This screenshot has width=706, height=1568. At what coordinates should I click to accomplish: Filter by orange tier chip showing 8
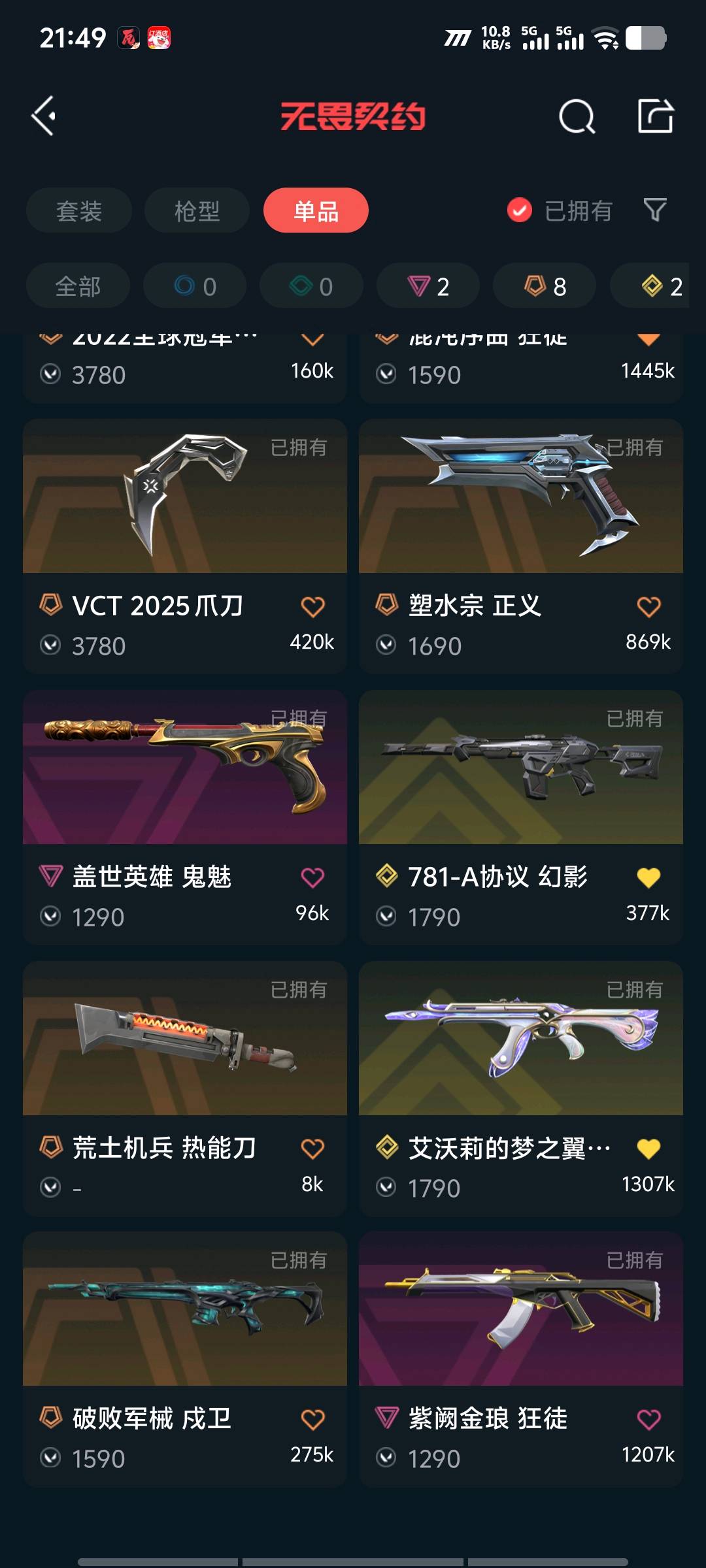[545, 286]
